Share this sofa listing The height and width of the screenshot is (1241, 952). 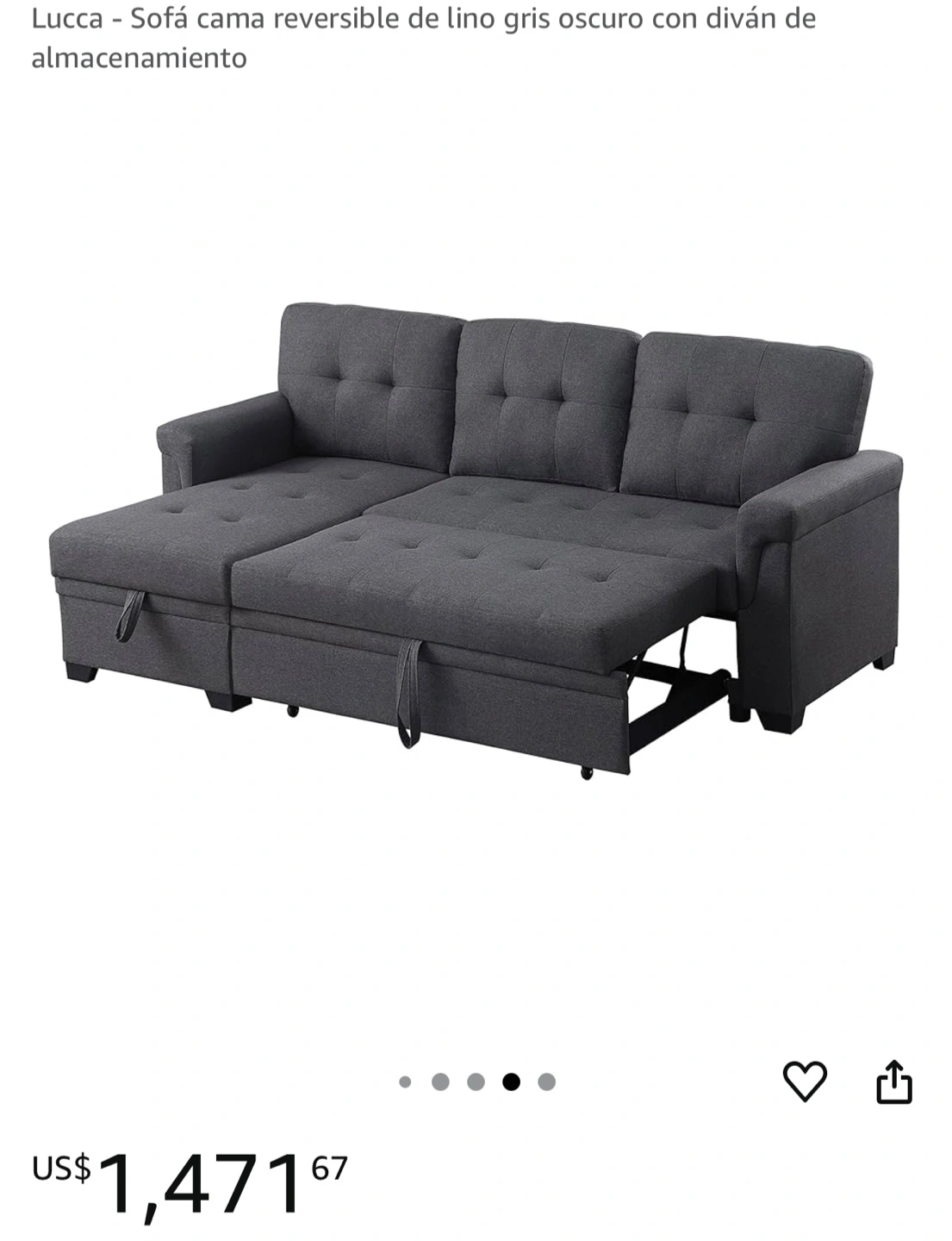tap(893, 1082)
